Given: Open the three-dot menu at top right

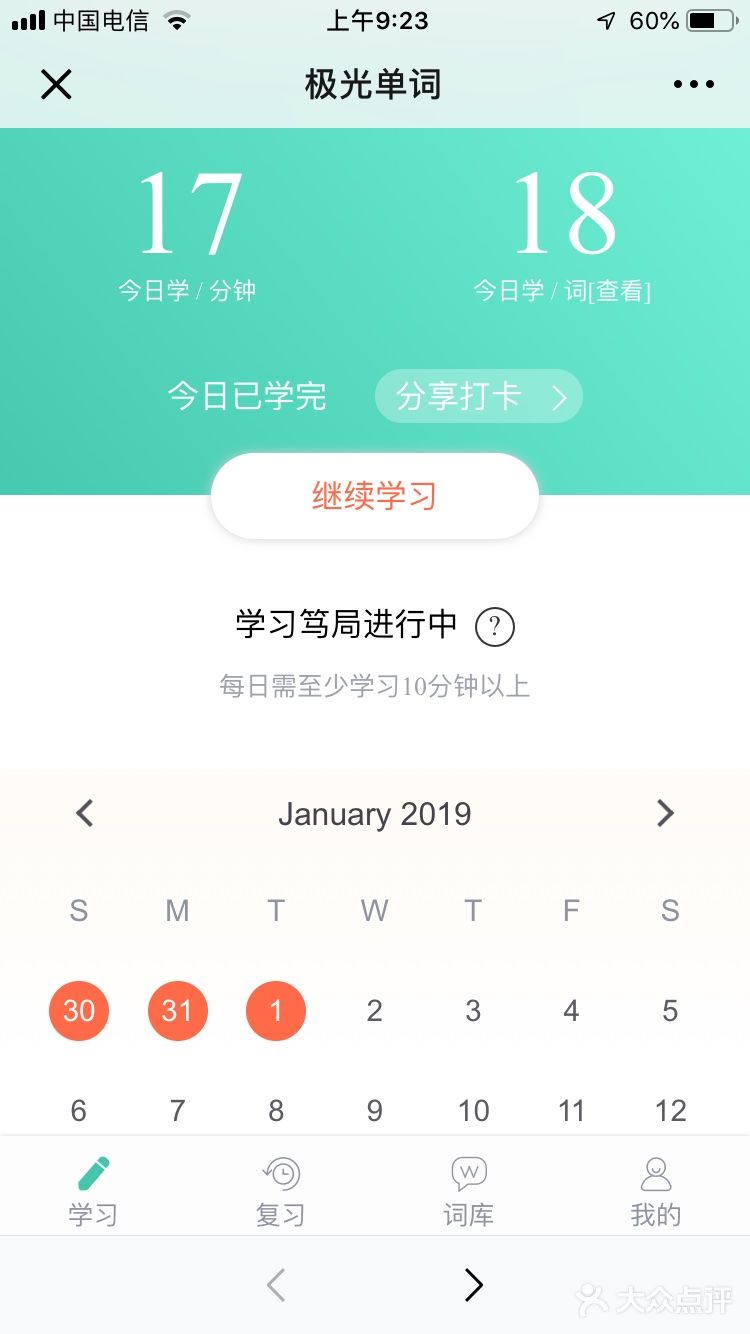Looking at the screenshot, I should point(694,84).
